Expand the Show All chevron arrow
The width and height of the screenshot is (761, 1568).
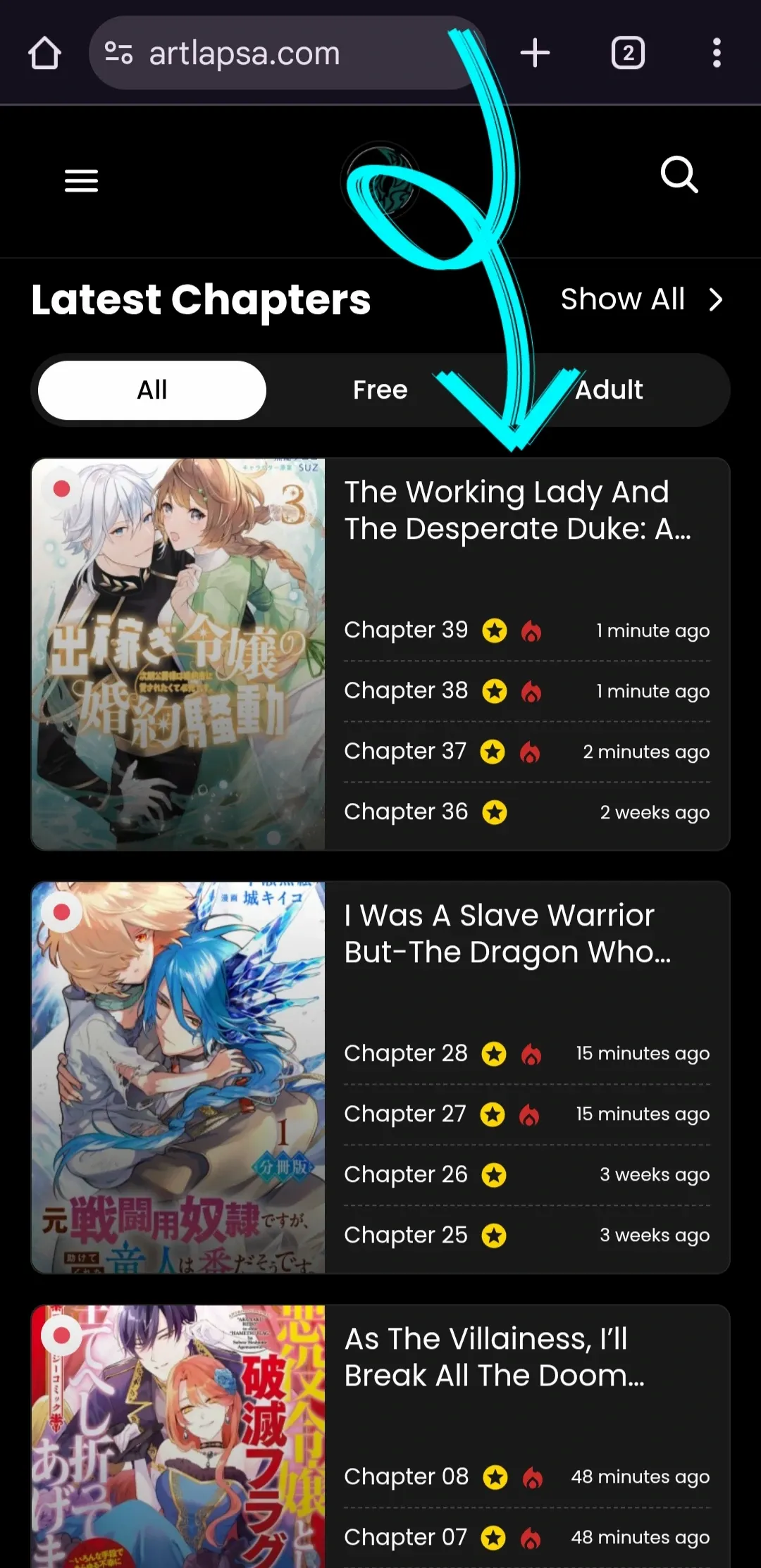717,299
